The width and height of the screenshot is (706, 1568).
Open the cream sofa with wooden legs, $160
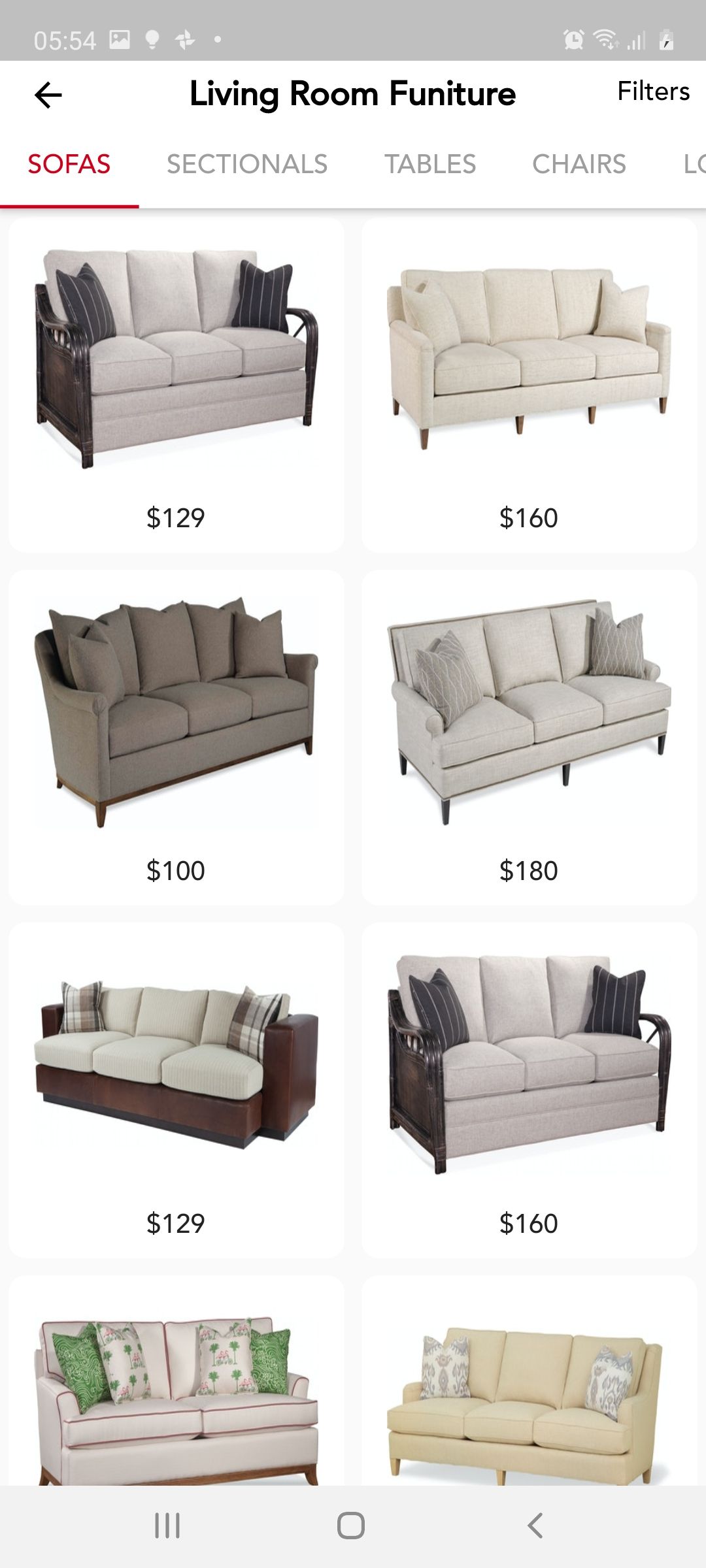pyautogui.click(x=529, y=384)
